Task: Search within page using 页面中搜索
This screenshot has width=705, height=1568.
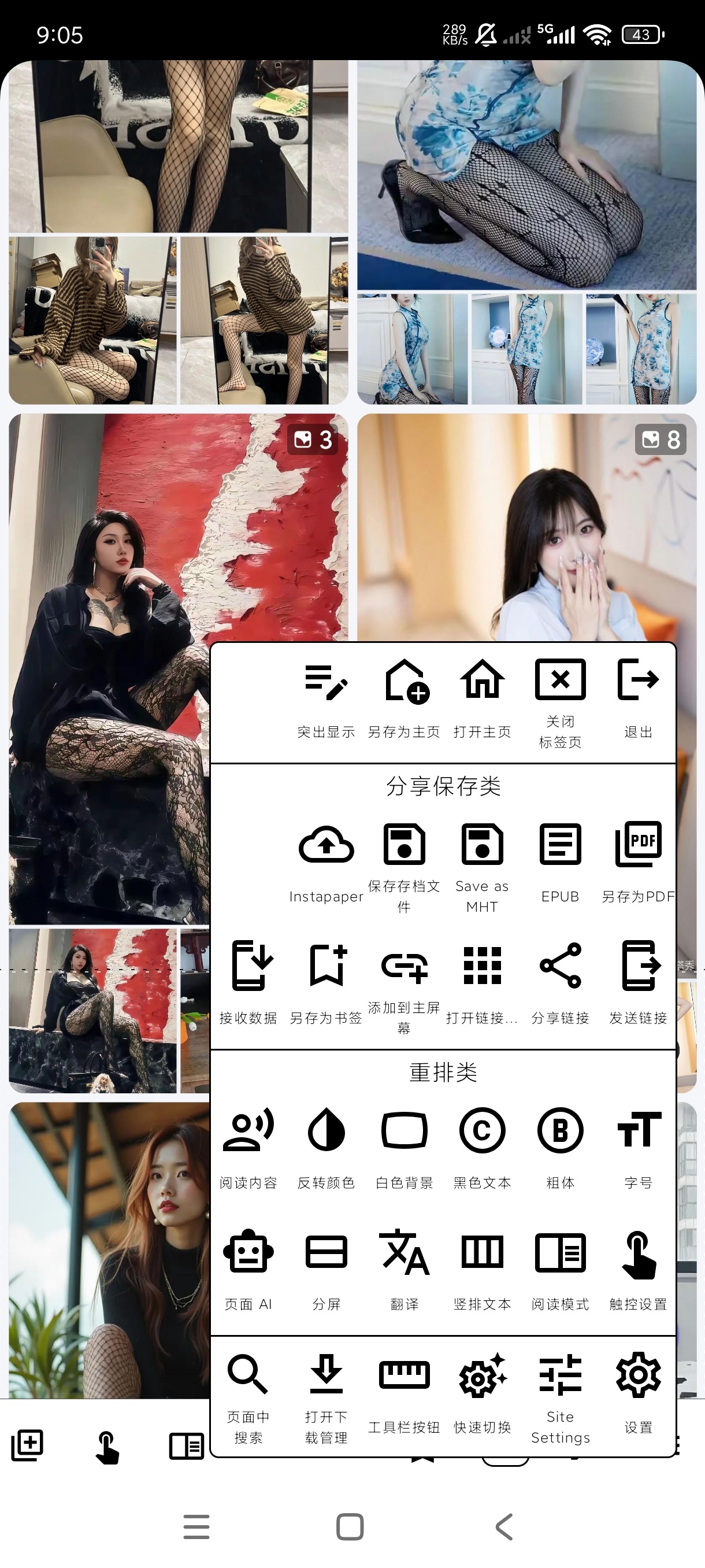Action: [x=248, y=1399]
